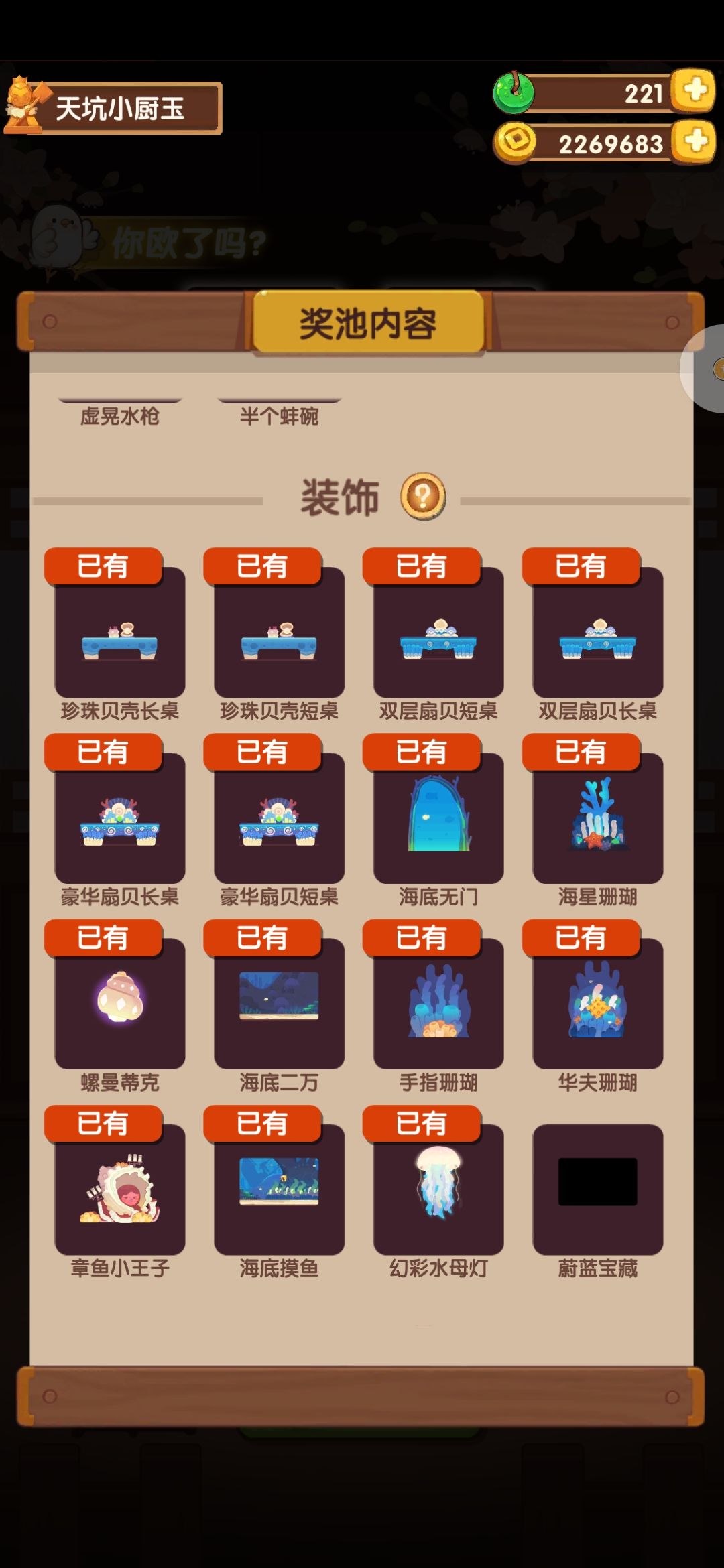Open the 豪华扇贝短桌 item

(280, 818)
